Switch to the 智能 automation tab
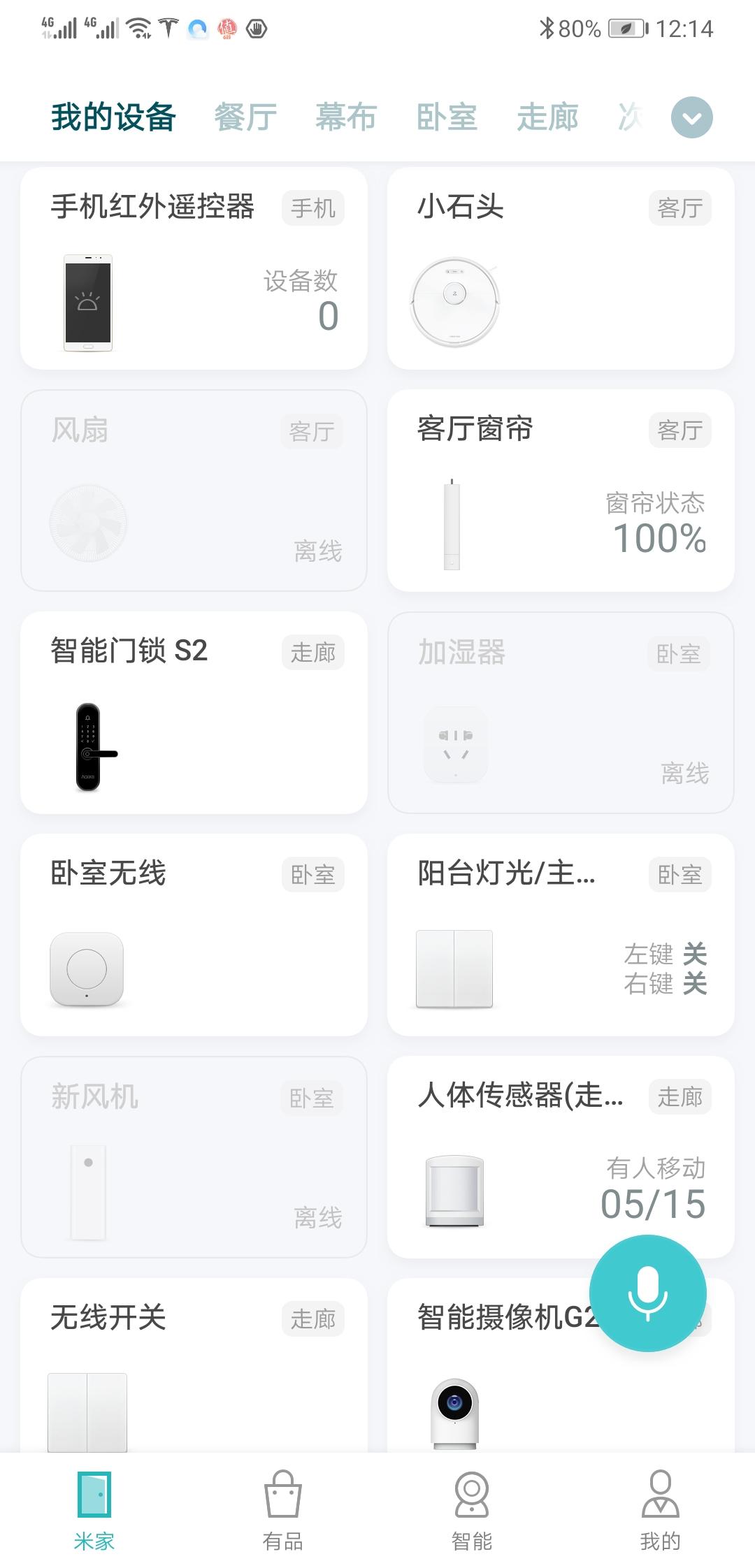Screen dimensions: 755x1568 (x=472, y=1509)
